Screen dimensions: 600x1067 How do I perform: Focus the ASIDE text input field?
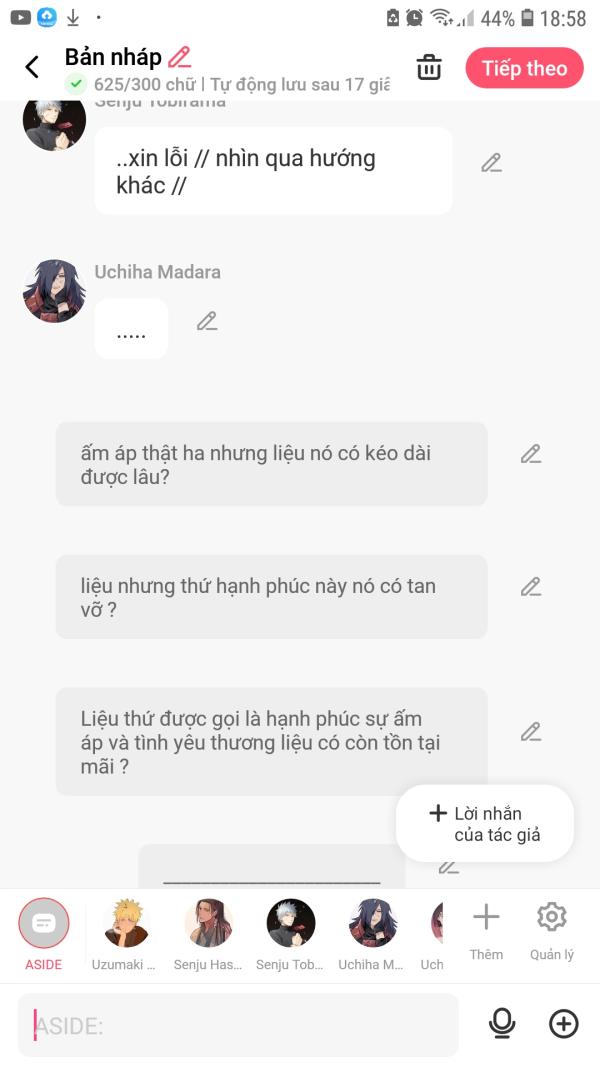[x=240, y=1025]
